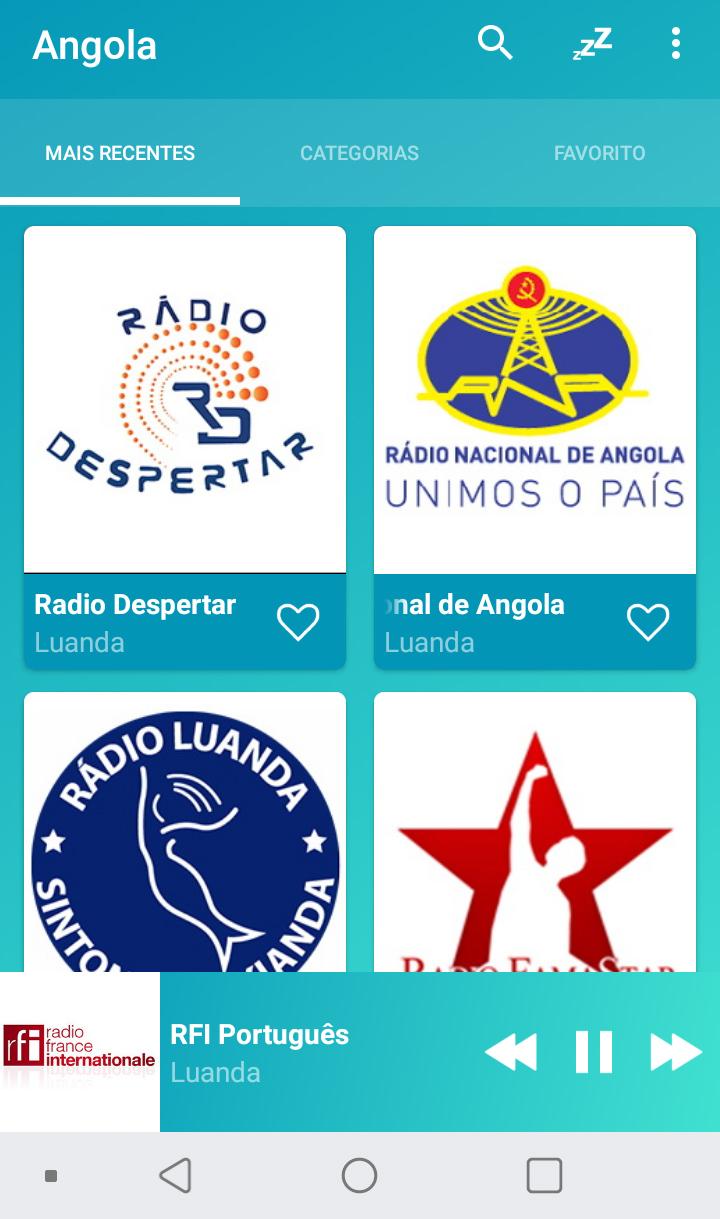Switch to the Favorito tab

(x=600, y=153)
